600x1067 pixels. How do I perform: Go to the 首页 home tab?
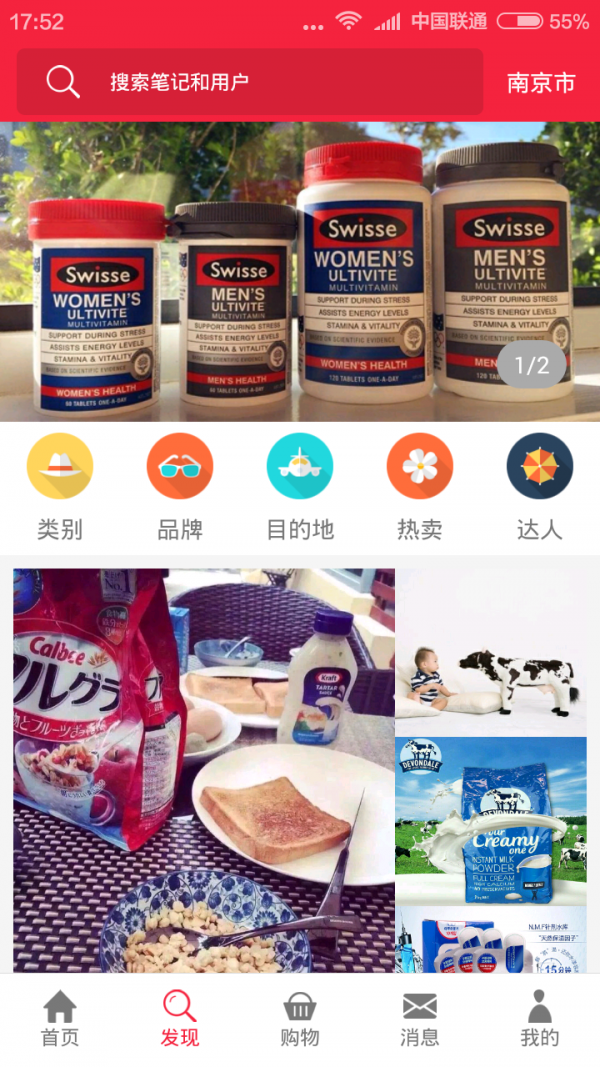coord(60,1019)
